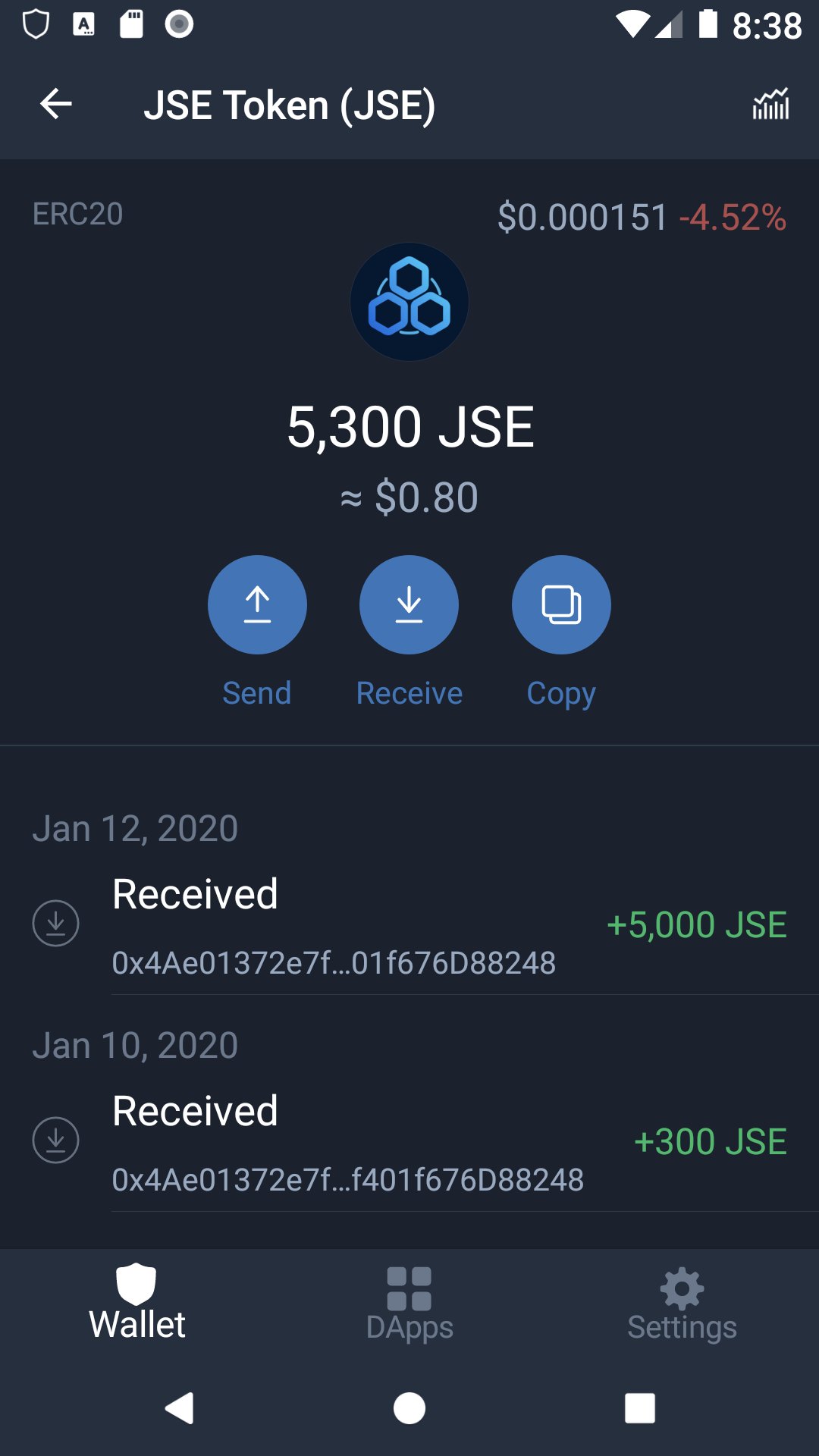Click the JSE Token logo
This screenshot has height=1456, width=819.
409,302
